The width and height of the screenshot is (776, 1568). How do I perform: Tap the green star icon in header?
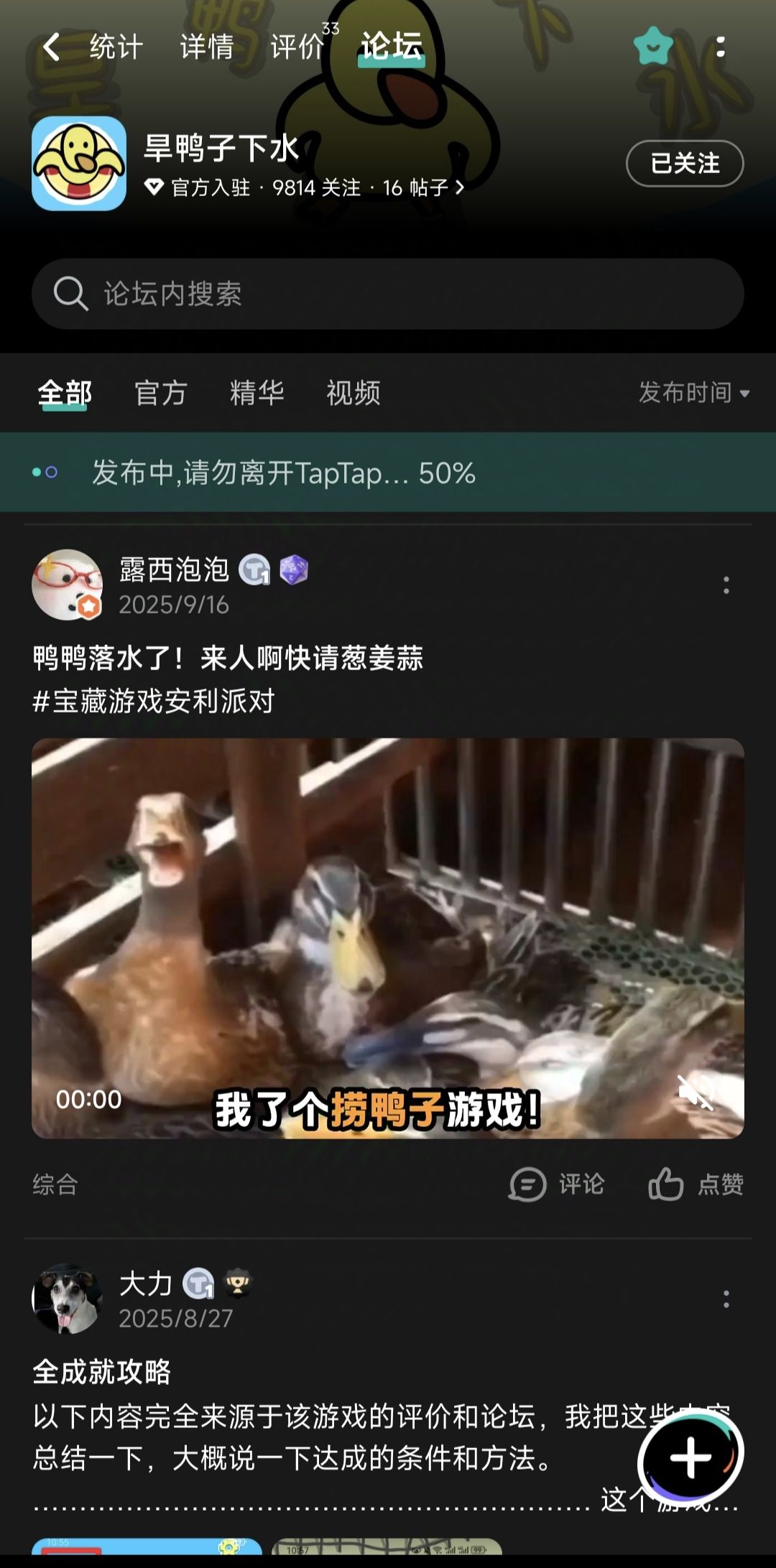653,47
